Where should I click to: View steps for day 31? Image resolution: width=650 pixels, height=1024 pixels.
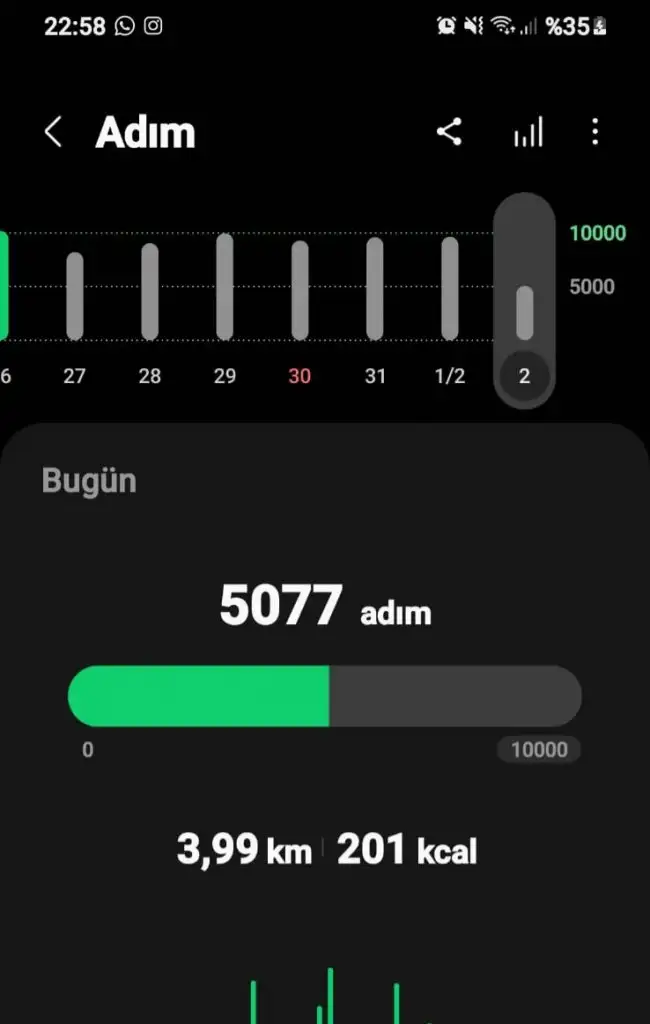(x=375, y=288)
